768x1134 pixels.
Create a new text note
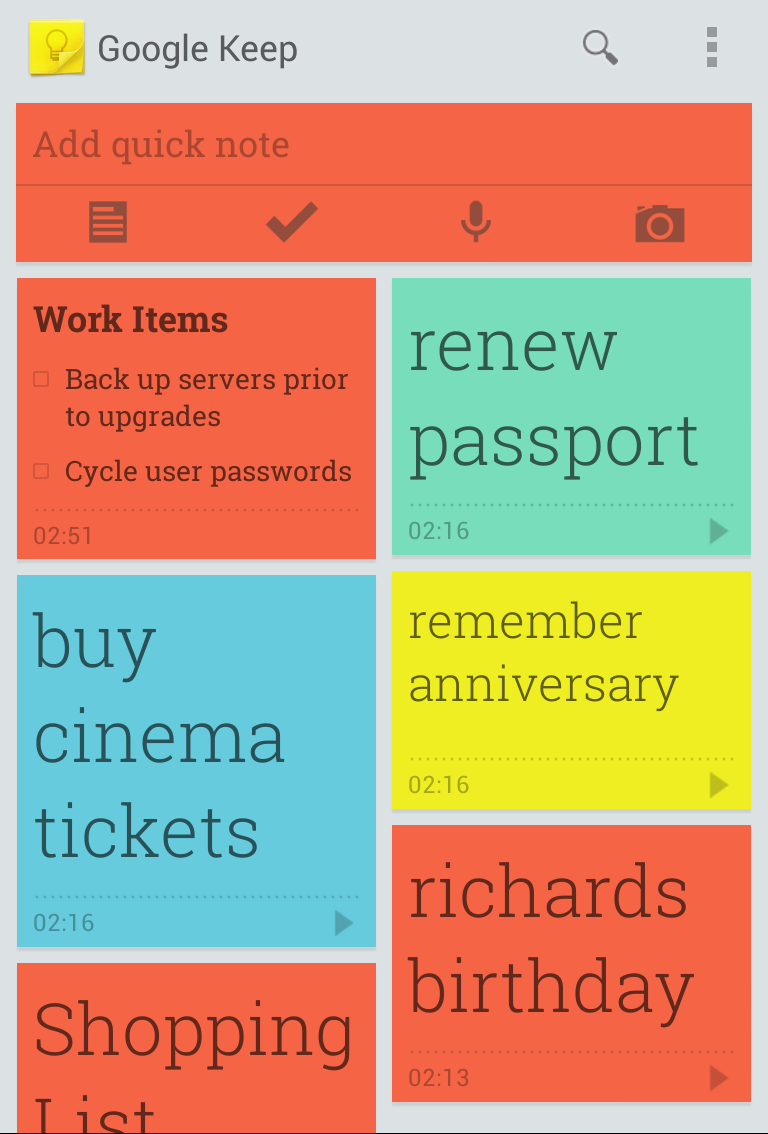click(x=108, y=222)
